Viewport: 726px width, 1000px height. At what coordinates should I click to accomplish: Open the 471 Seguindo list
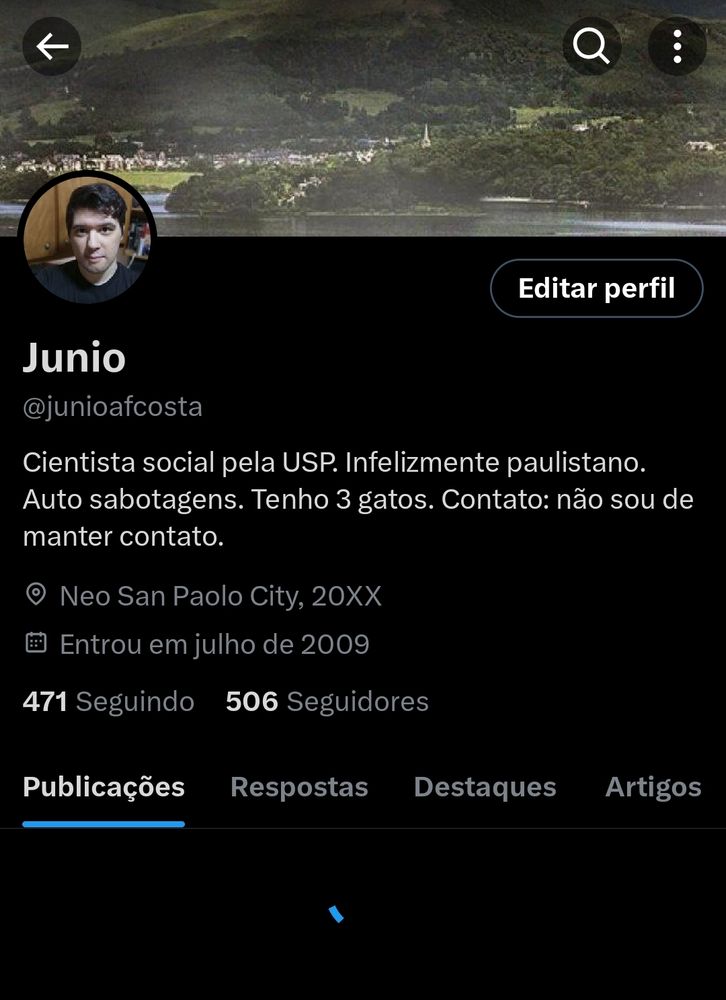click(x=108, y=702)
